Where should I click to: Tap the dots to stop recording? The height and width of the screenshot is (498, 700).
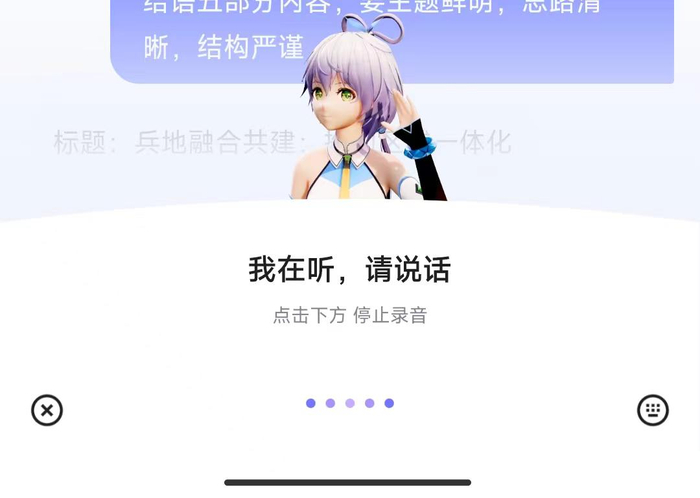[x=350, y=403]
